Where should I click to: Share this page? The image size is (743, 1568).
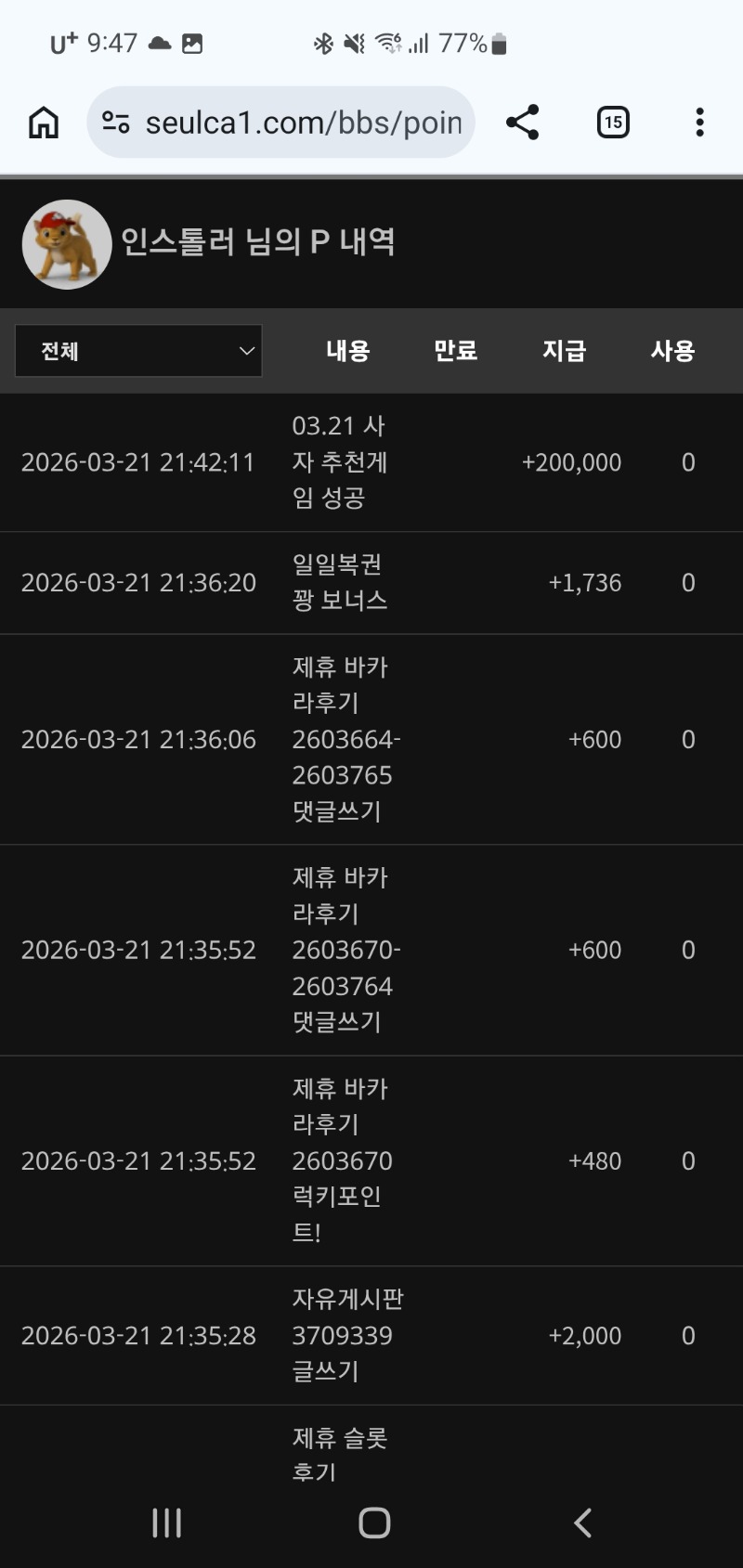click(522, 123)
